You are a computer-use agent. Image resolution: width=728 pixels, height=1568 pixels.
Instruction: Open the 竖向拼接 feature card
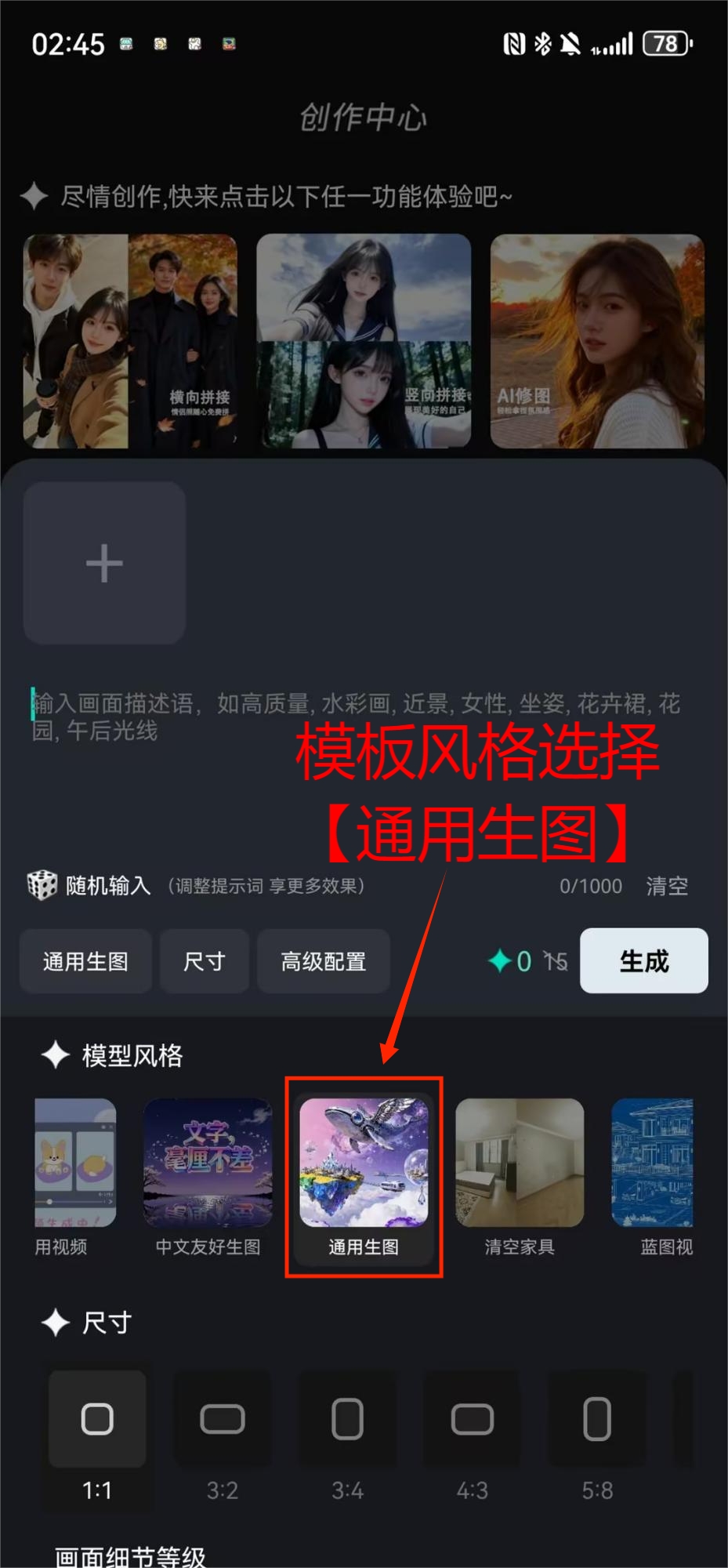(x=364, y=342)
